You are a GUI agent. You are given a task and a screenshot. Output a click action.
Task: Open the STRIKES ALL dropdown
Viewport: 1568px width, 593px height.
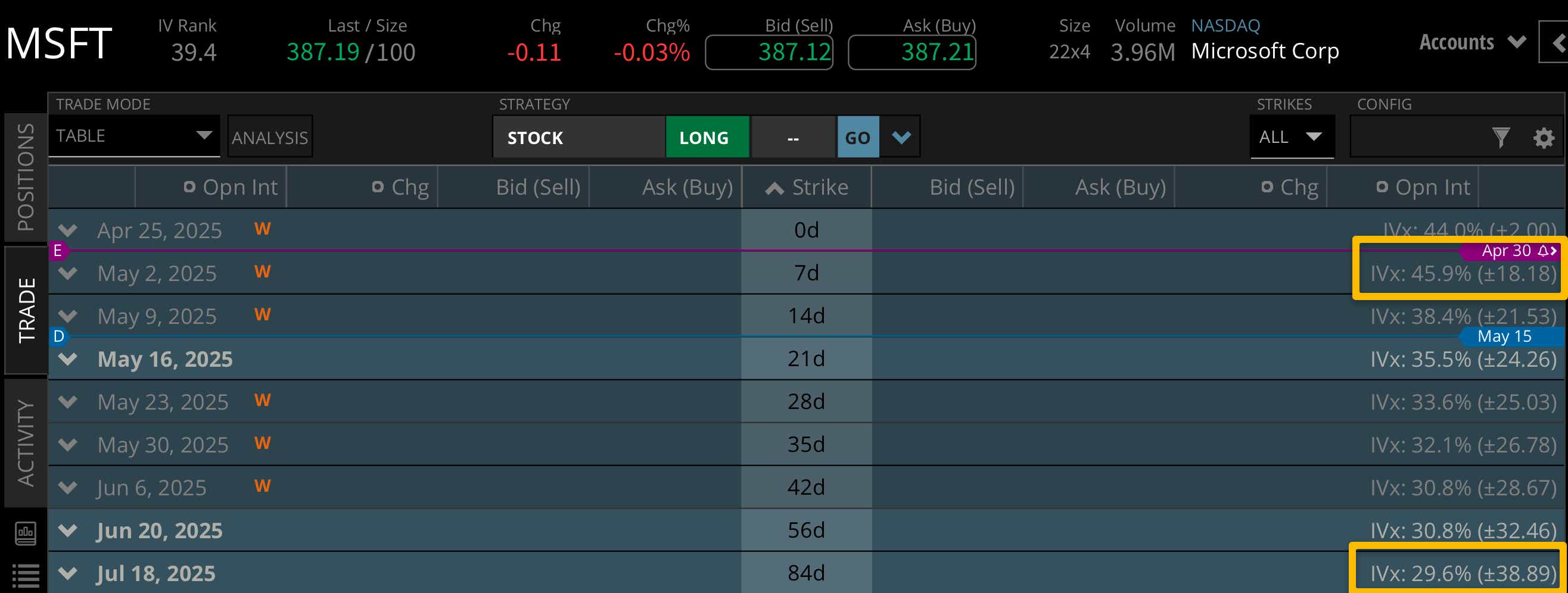[x=1291, y=137]
